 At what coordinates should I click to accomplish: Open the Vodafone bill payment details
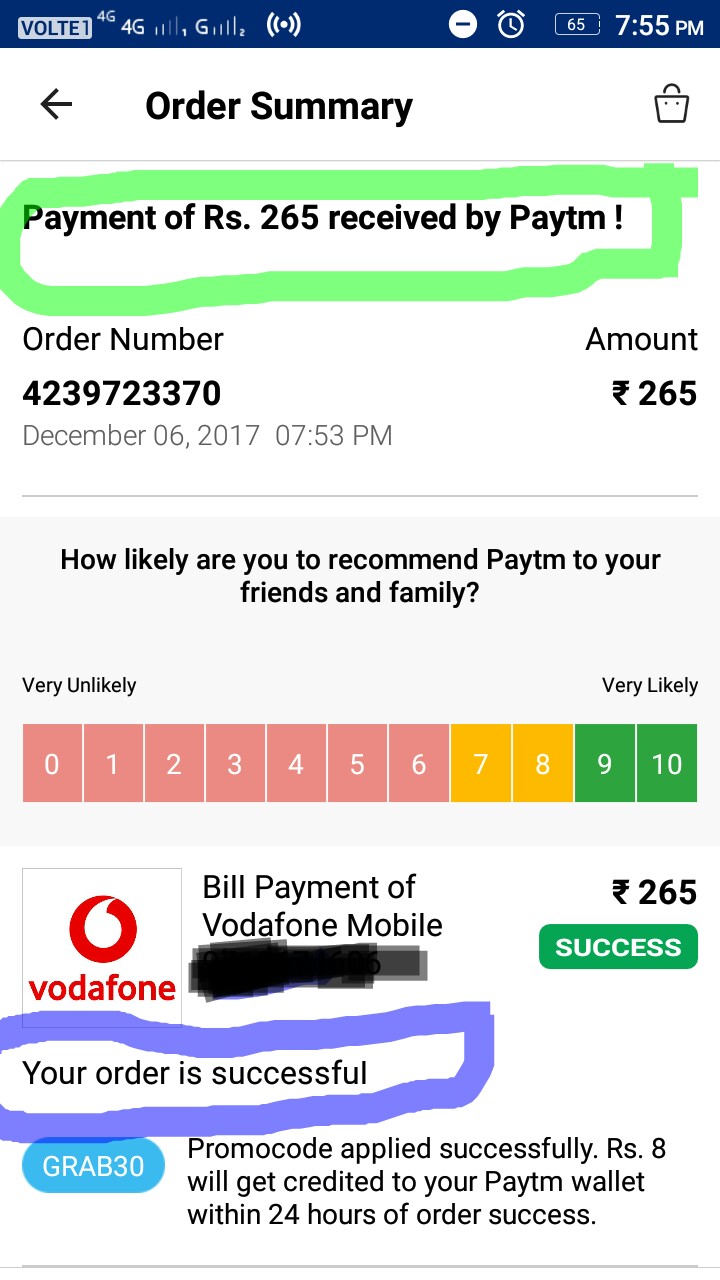(x=322, y=906)
